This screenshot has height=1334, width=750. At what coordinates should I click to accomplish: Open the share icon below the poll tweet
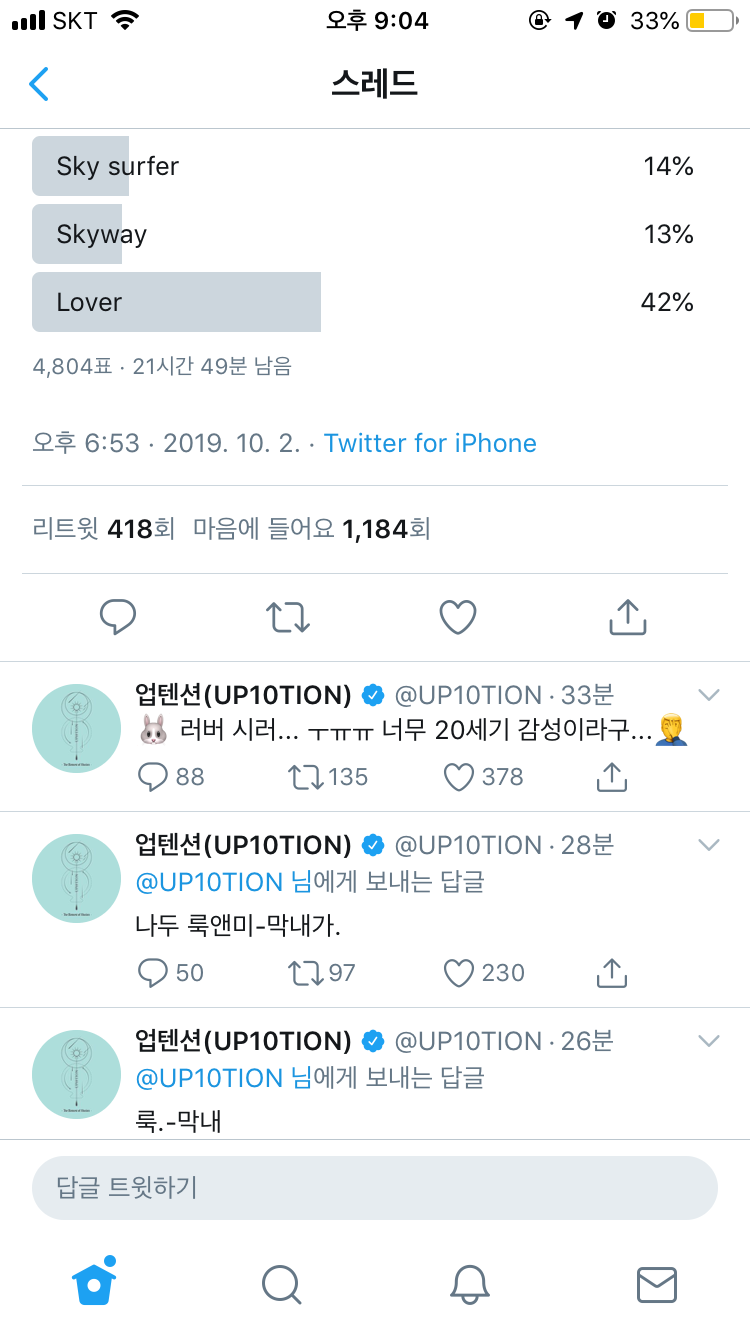click(627, 617)
